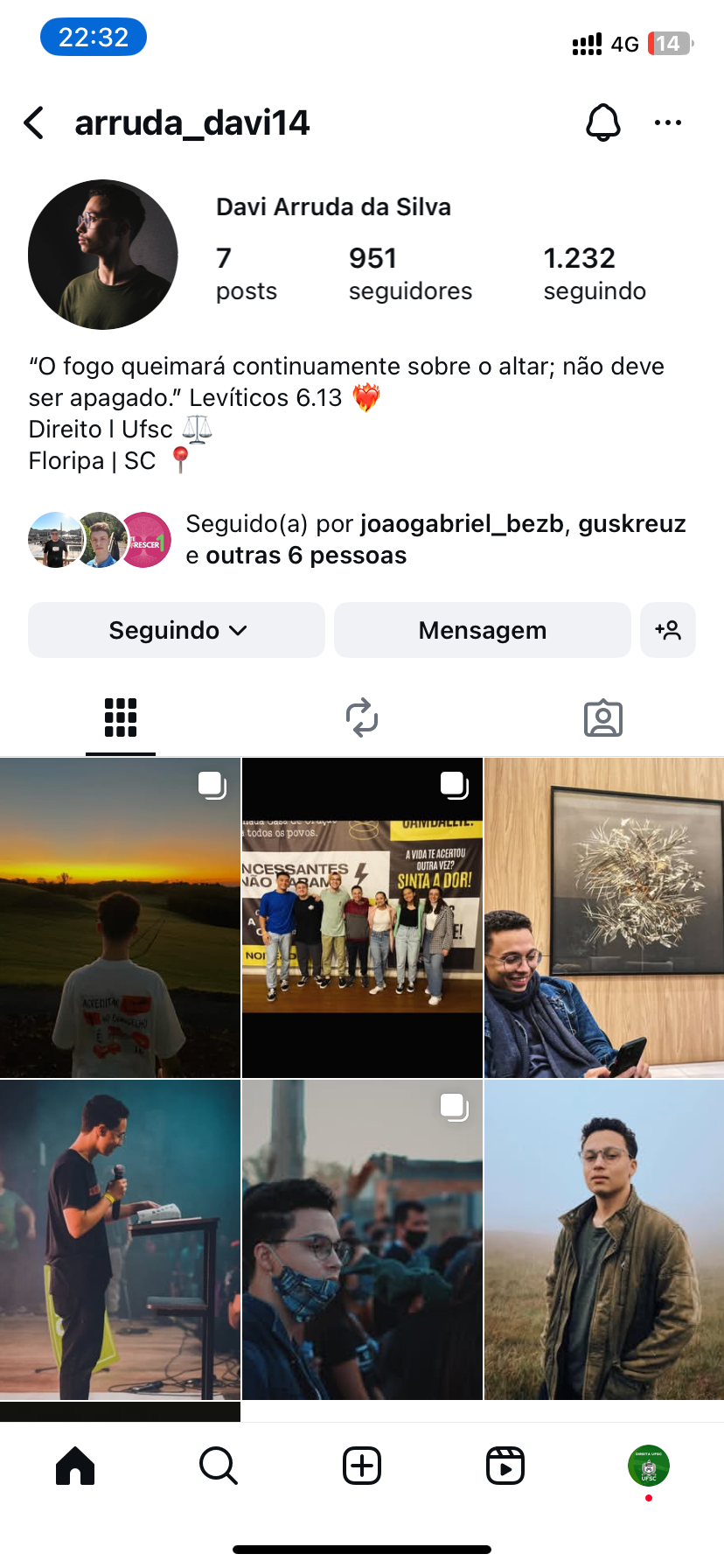Send a message via Mensagem button
Image resolution: width=724 pixels, height=1568 pixels.
[x=482, y=630]
